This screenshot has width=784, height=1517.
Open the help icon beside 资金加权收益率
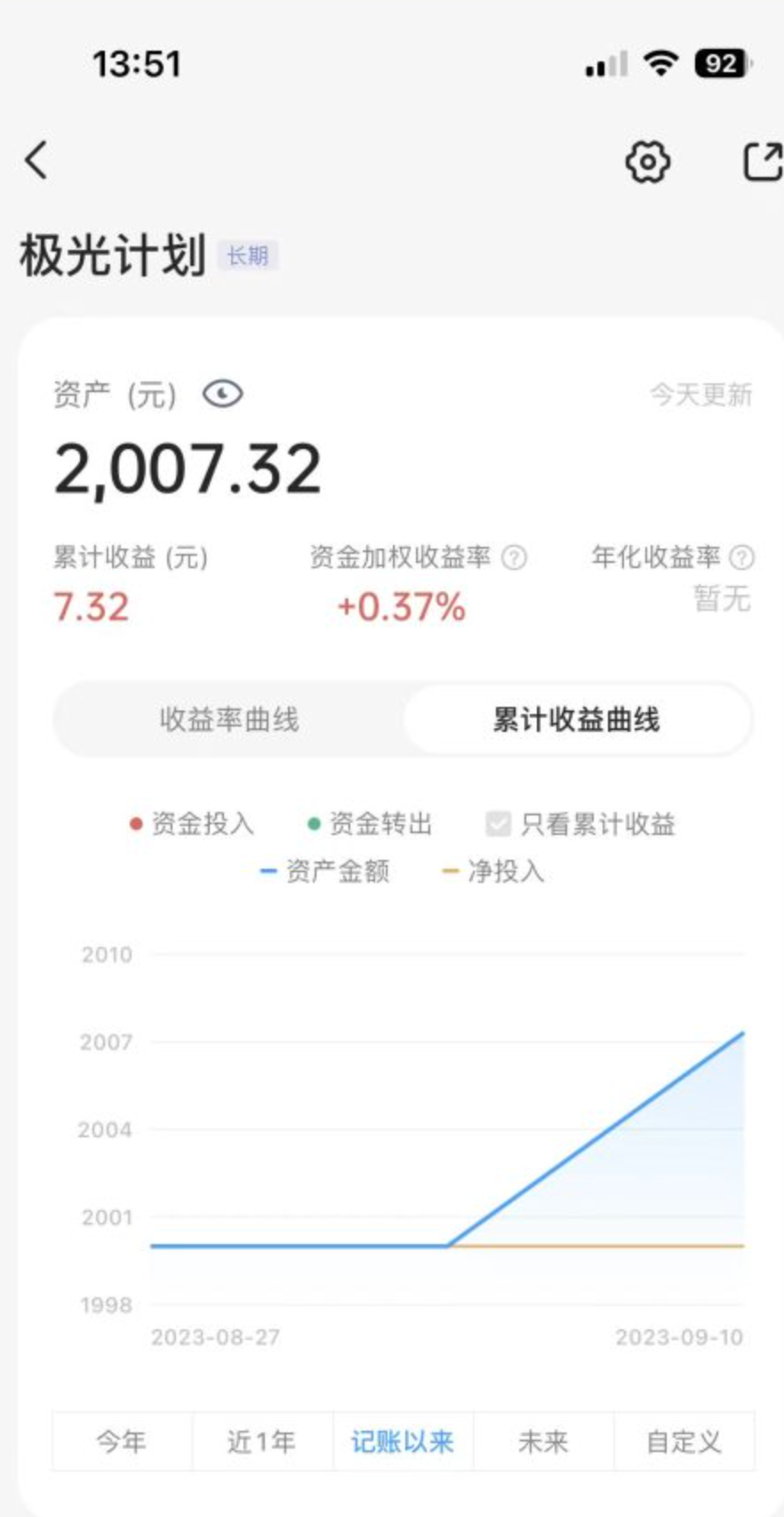pyautogui.click(x=515, y=558)
